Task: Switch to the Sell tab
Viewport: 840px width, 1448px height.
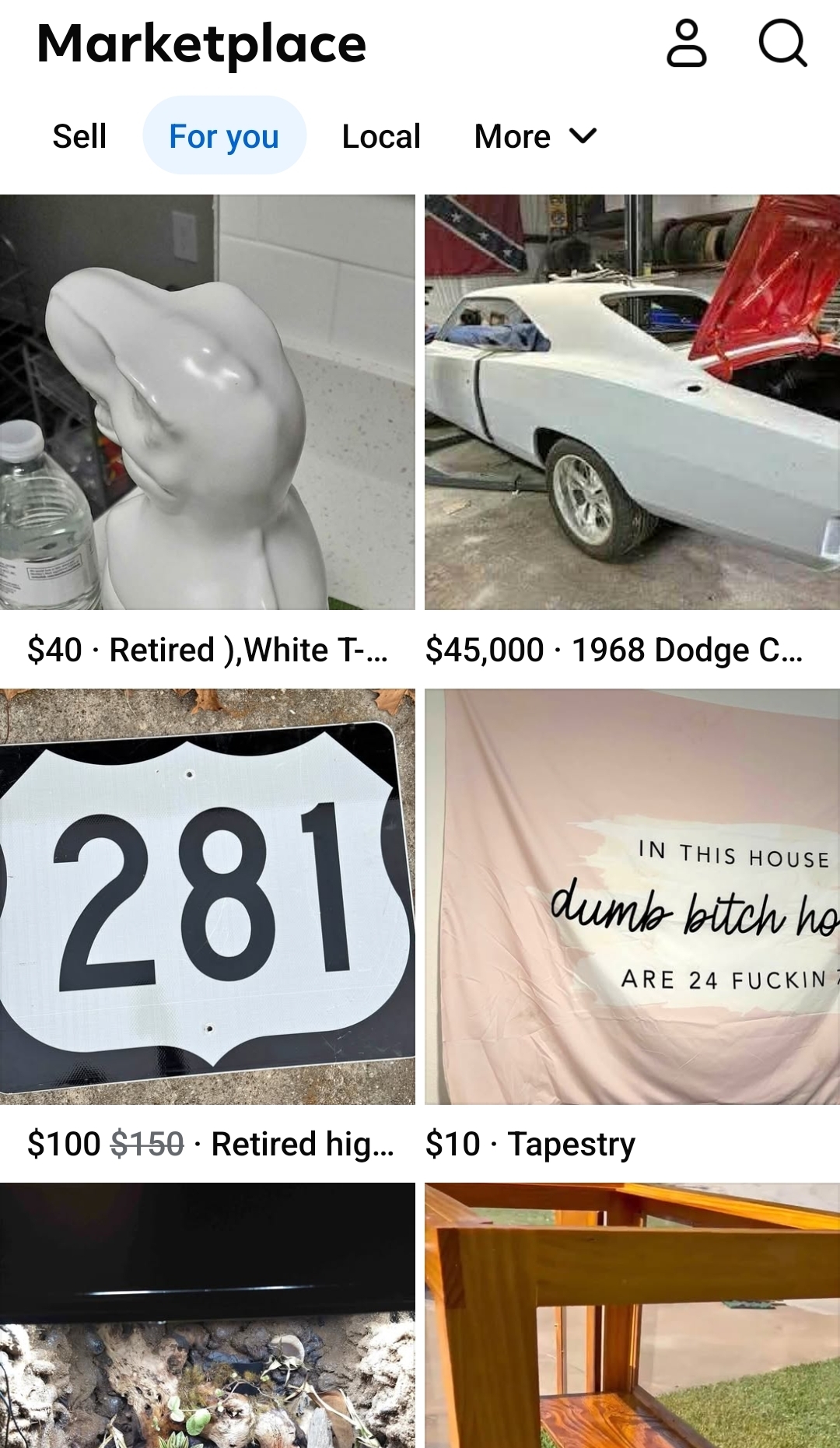Action: point(79,136)
